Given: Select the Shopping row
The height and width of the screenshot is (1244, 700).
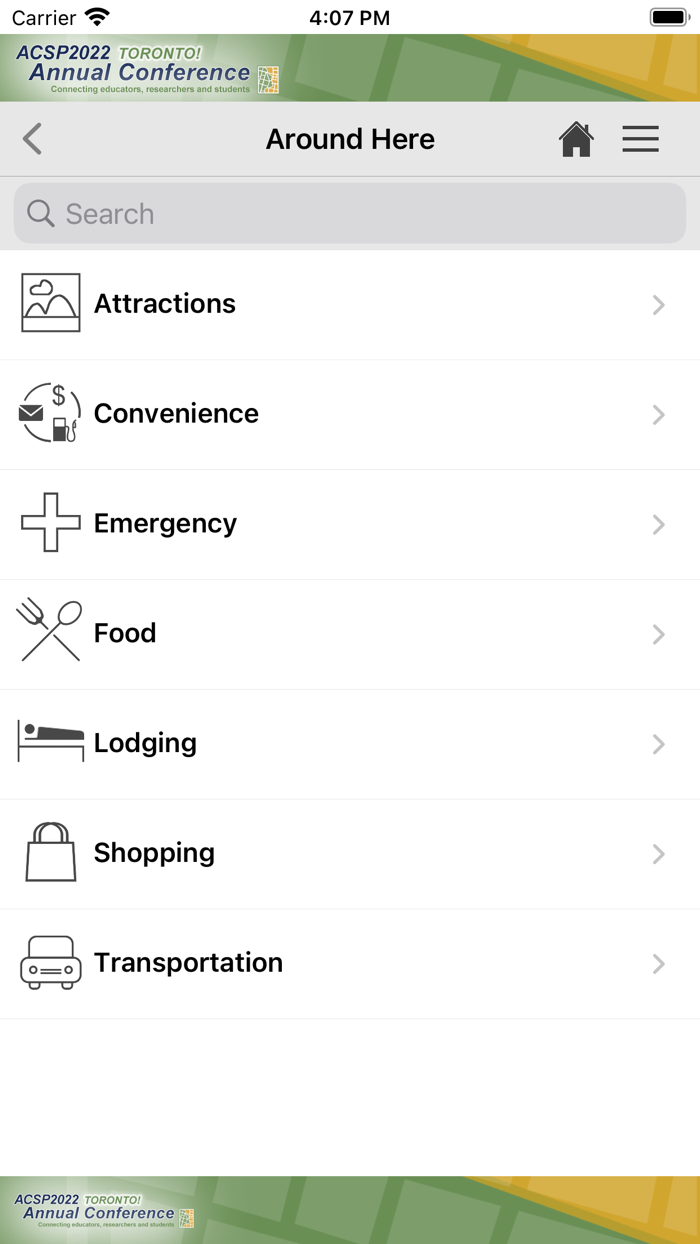Looking at the screenshot, I should point(350,854).
